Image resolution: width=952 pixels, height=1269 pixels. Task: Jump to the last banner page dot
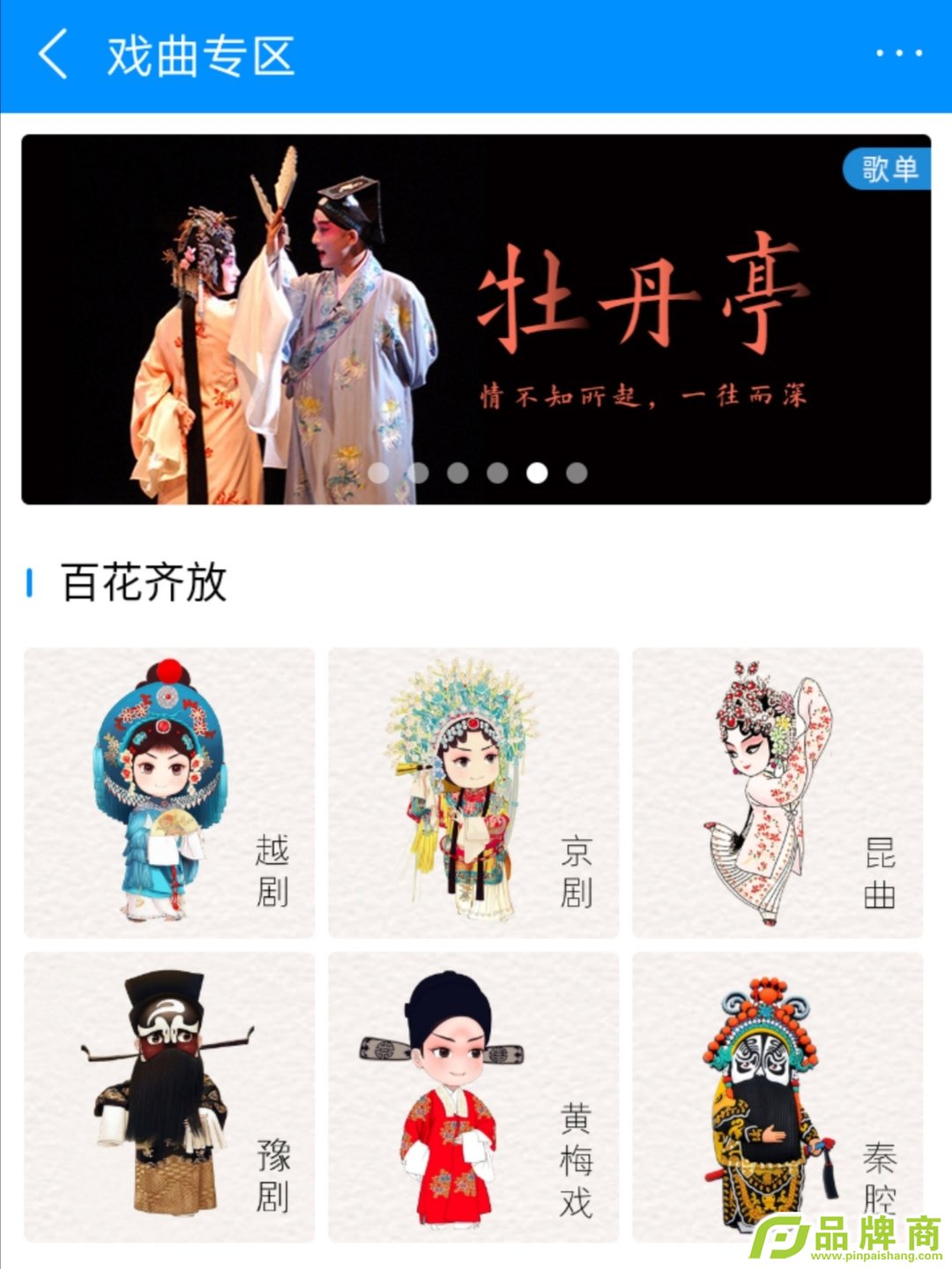coord(576,473)
